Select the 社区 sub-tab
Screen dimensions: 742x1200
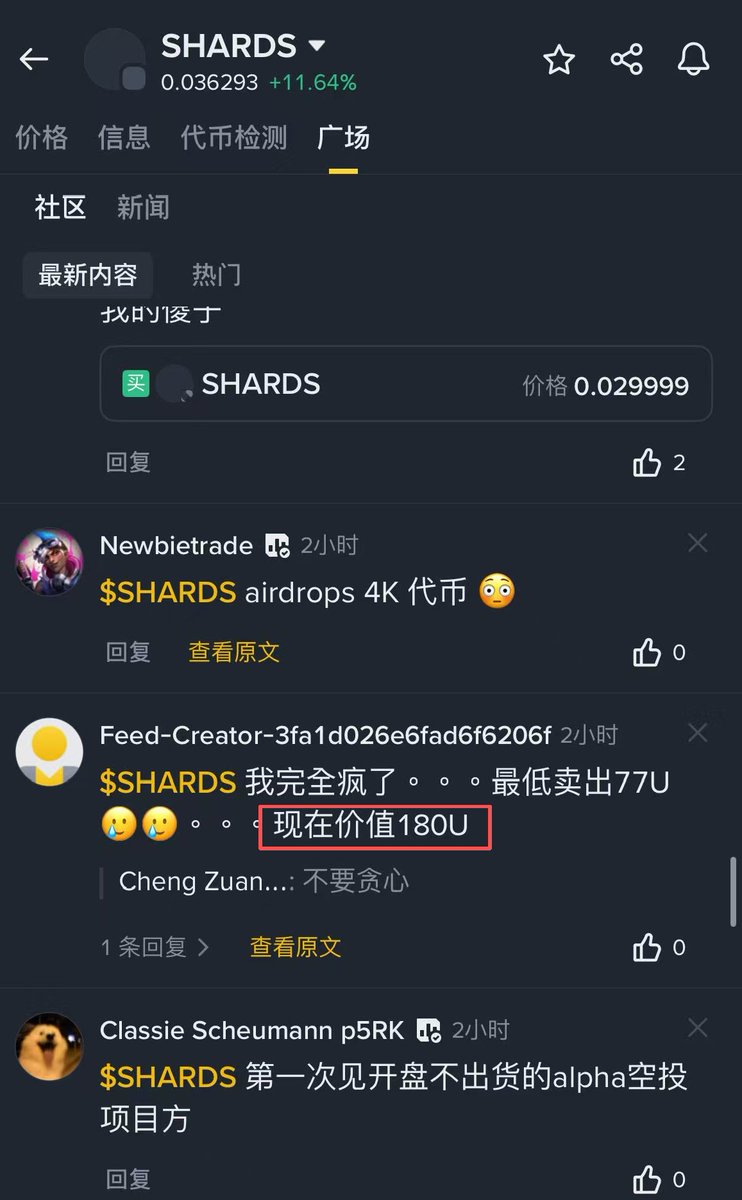point(60,208)
